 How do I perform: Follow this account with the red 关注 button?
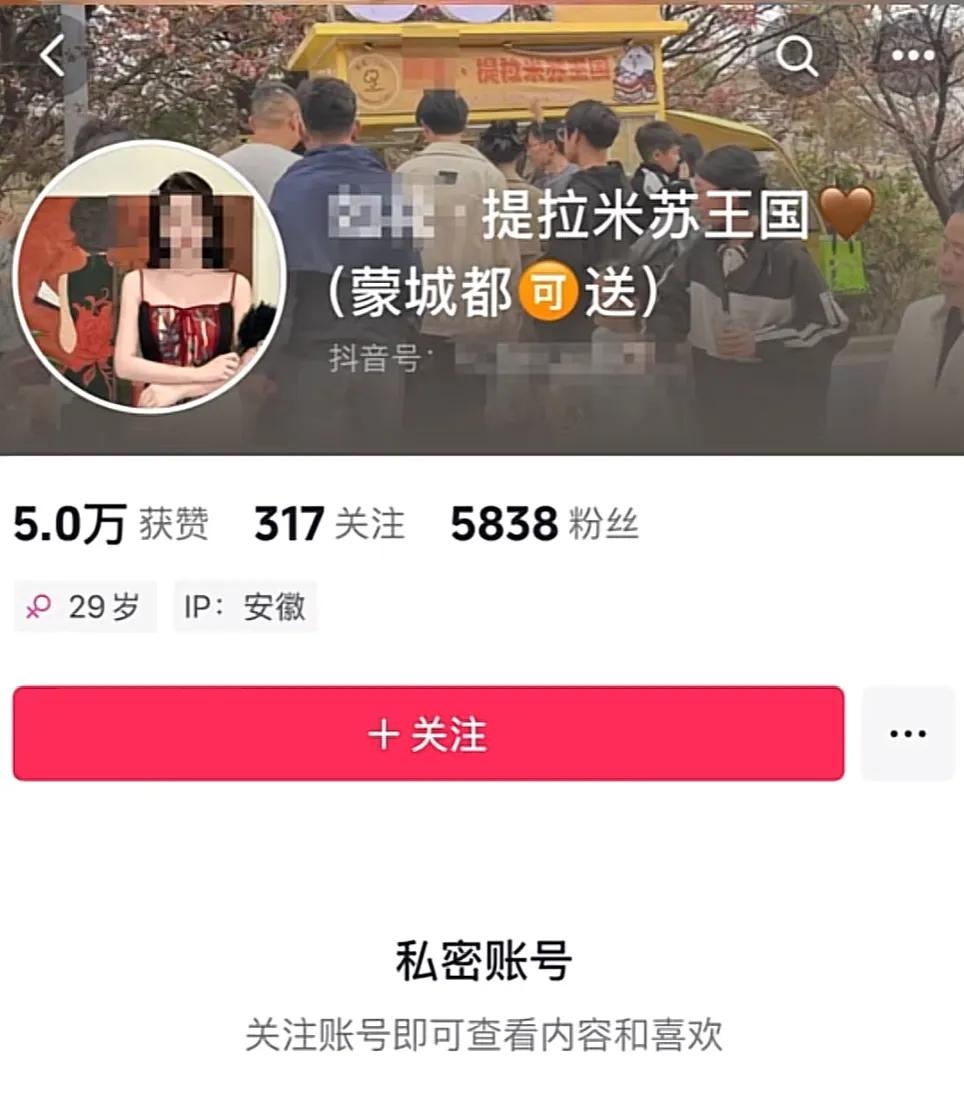pyautogui.click(x=428, y=734)
